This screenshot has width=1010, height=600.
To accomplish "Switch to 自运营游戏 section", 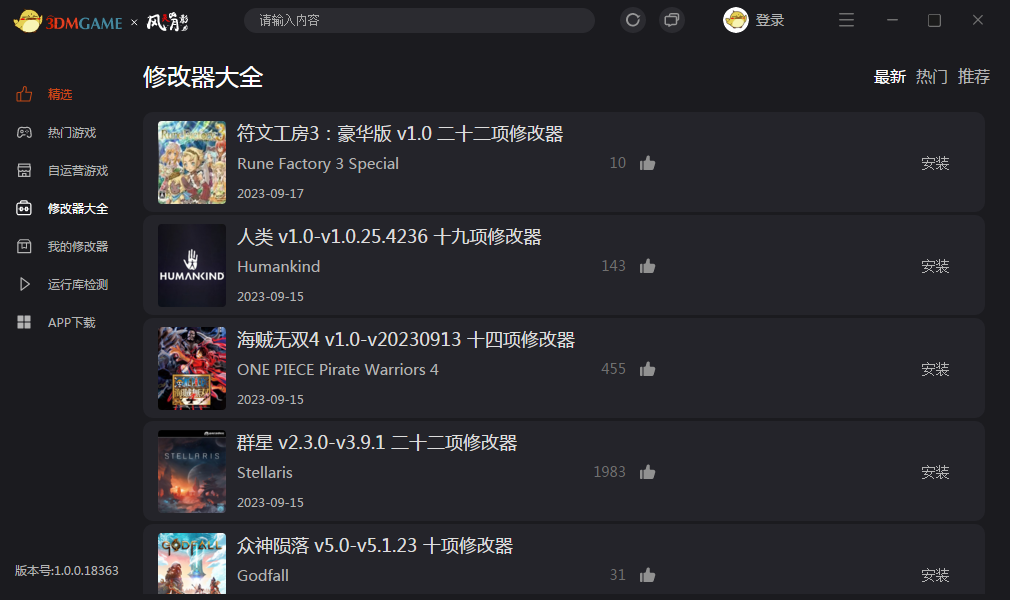I will pos(78,170).
